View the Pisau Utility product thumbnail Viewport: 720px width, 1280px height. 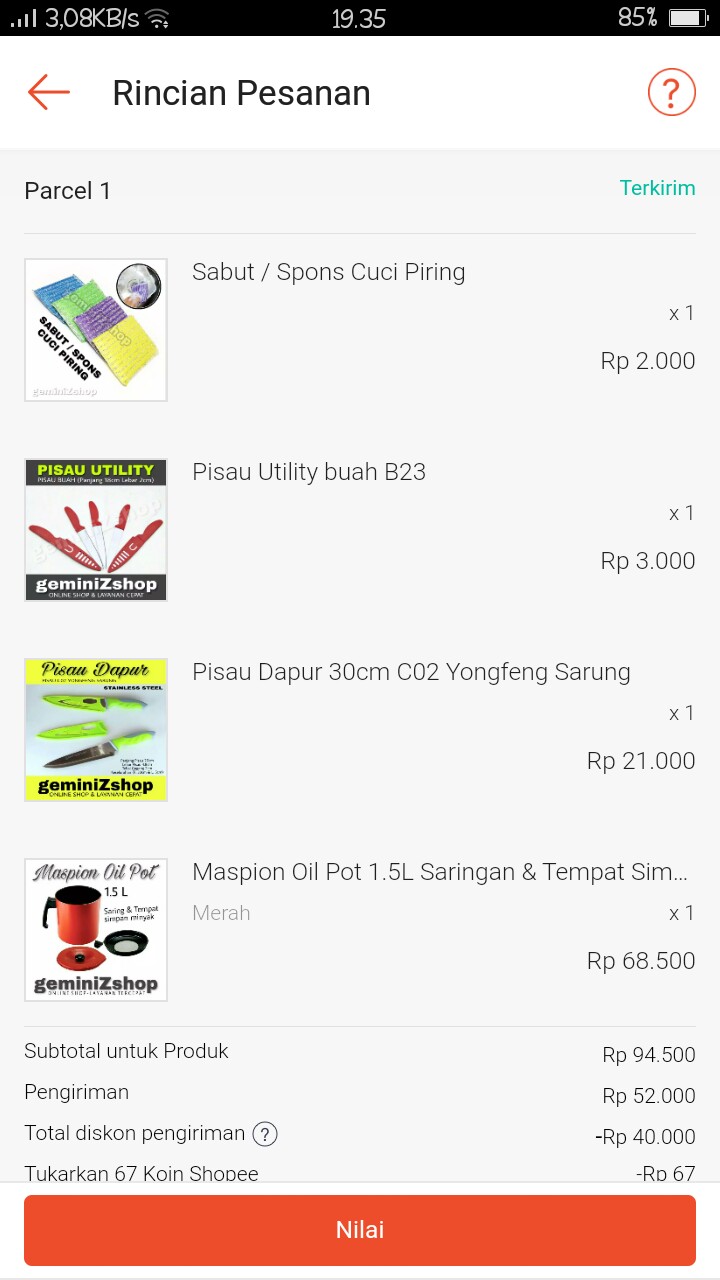pyautogui.click(x=95, y=530)
